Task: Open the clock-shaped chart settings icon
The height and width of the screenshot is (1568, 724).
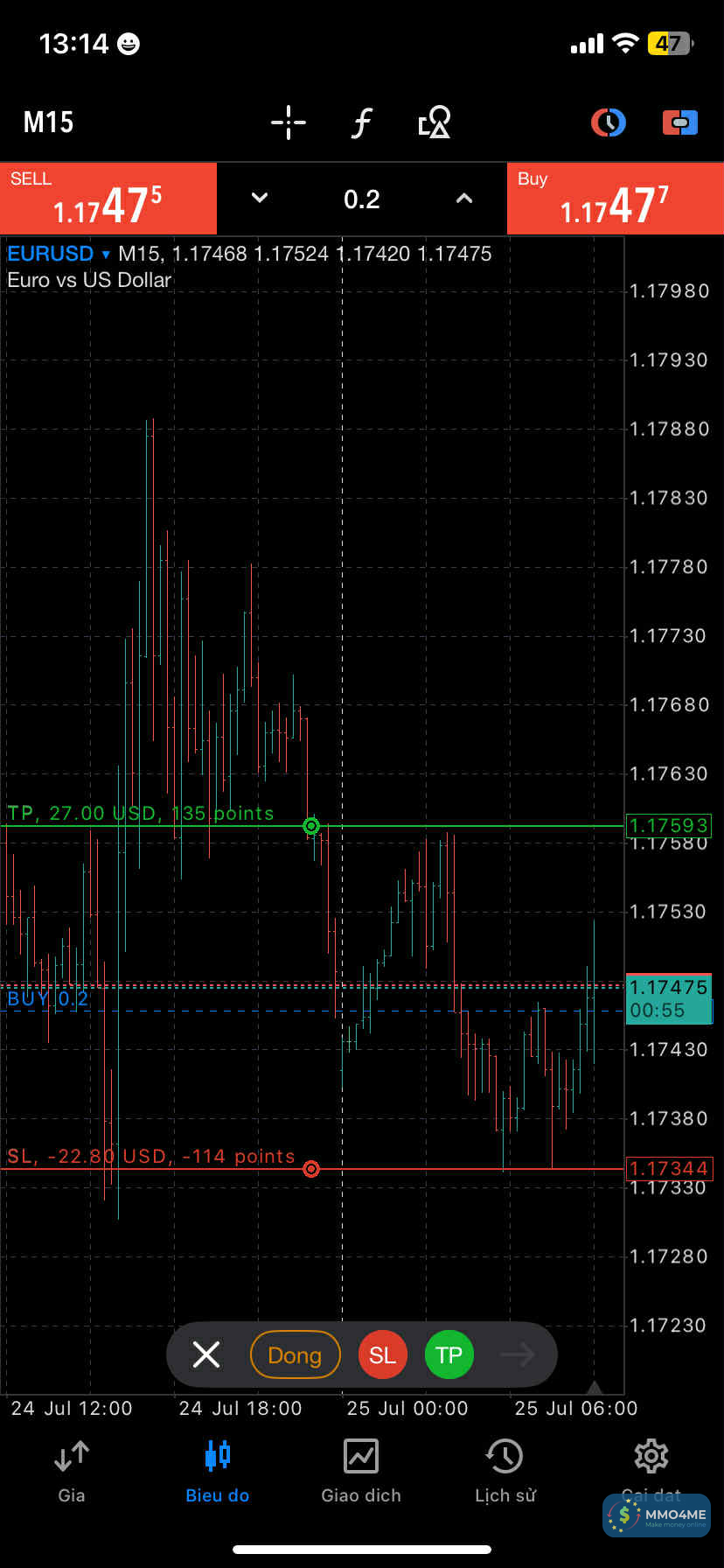Action: tap(609, 122)
